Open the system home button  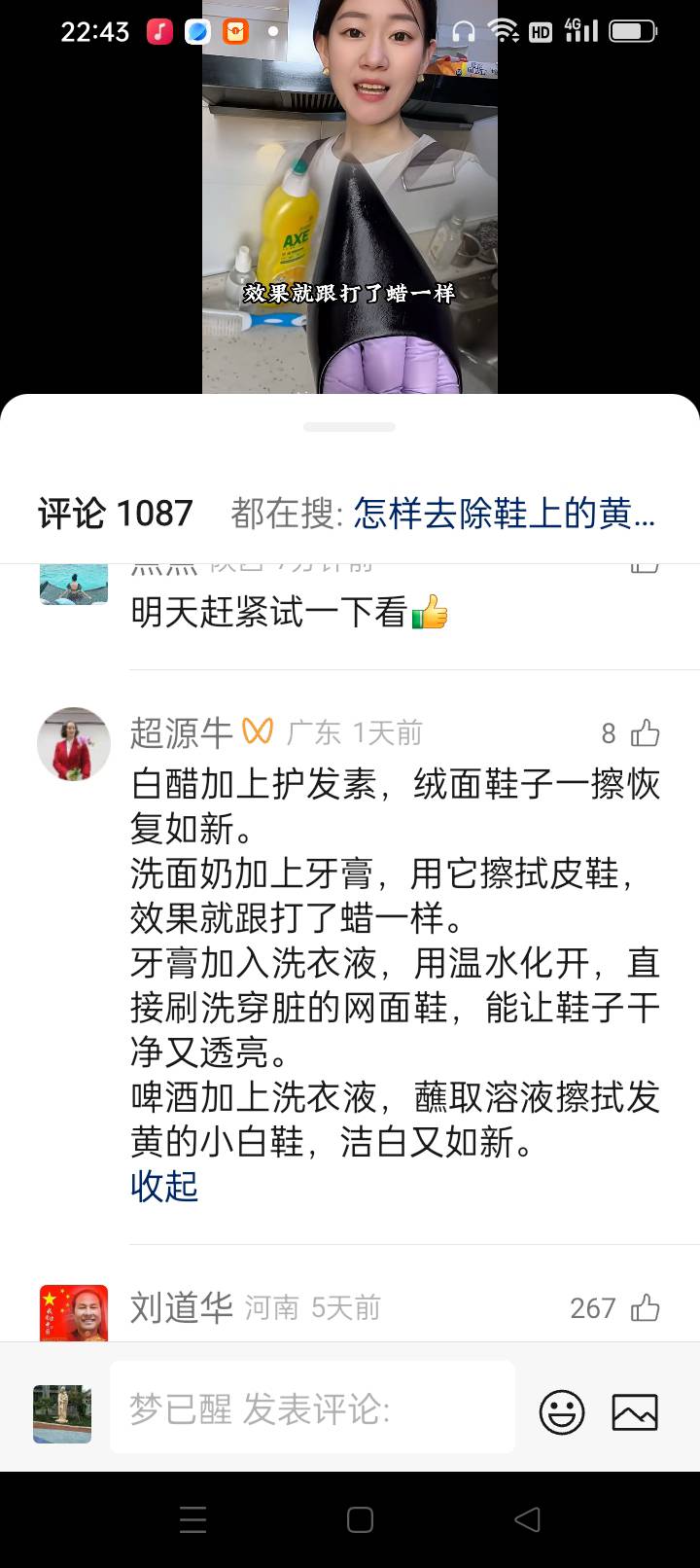(360, 1519)
